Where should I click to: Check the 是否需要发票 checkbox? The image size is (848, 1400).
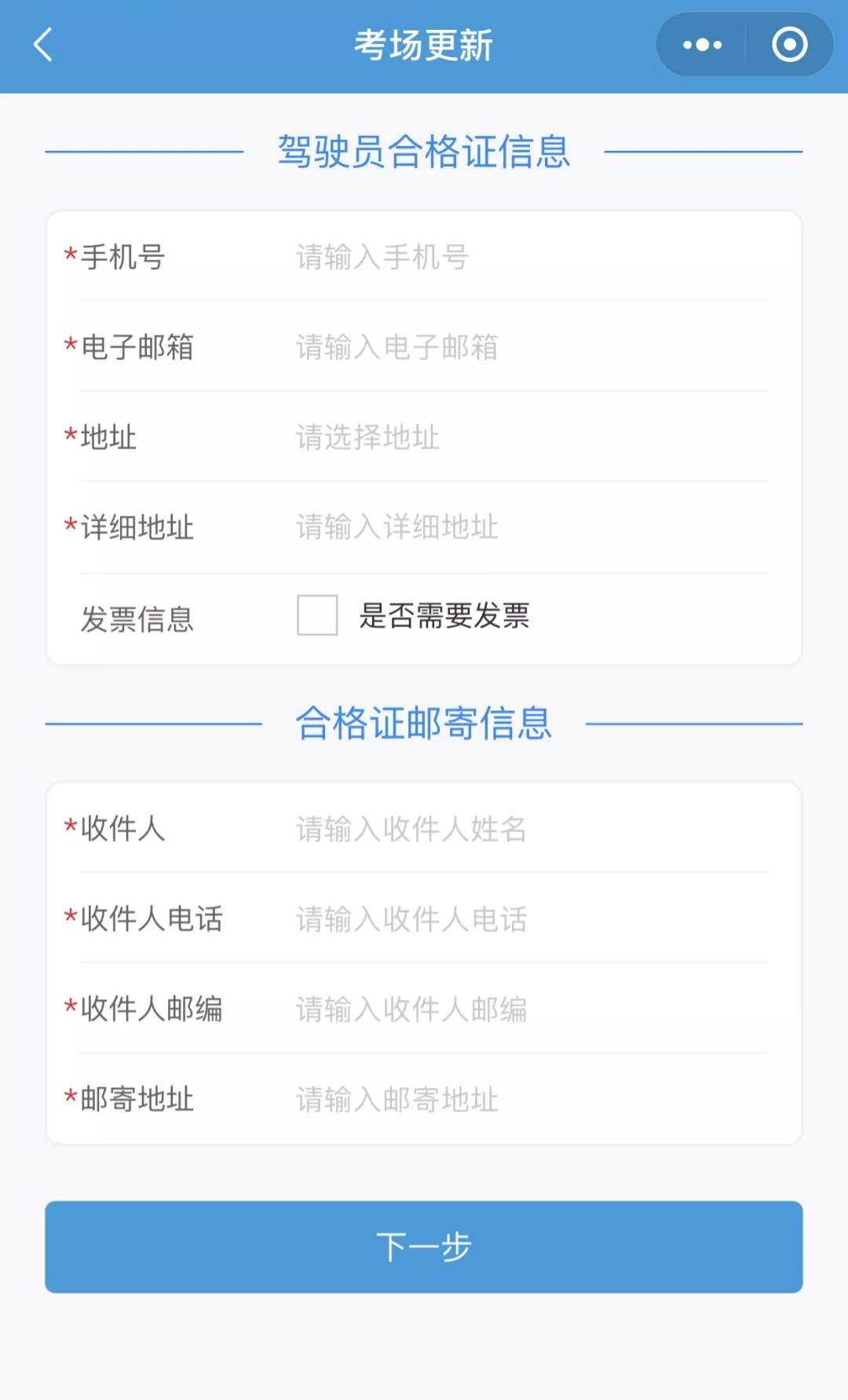point(317,615)
